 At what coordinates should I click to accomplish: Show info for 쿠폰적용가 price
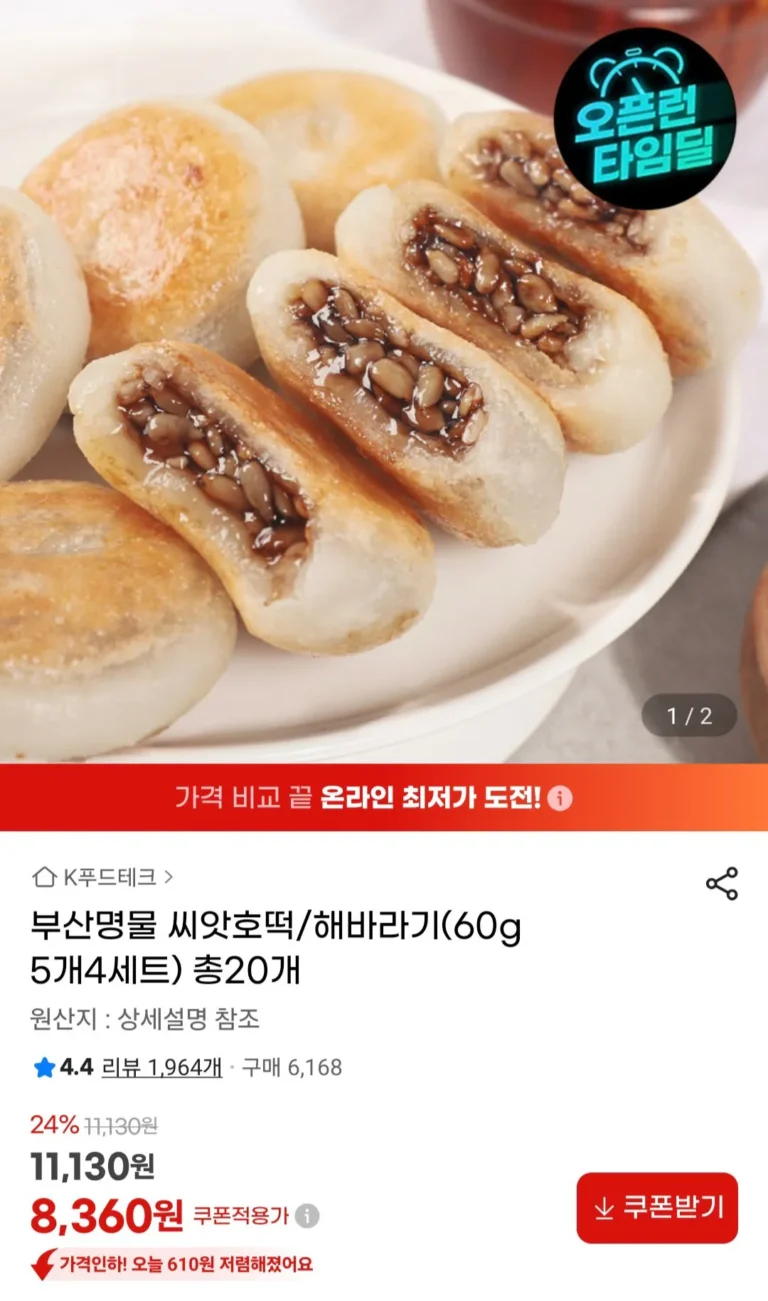pos(308,1216)
